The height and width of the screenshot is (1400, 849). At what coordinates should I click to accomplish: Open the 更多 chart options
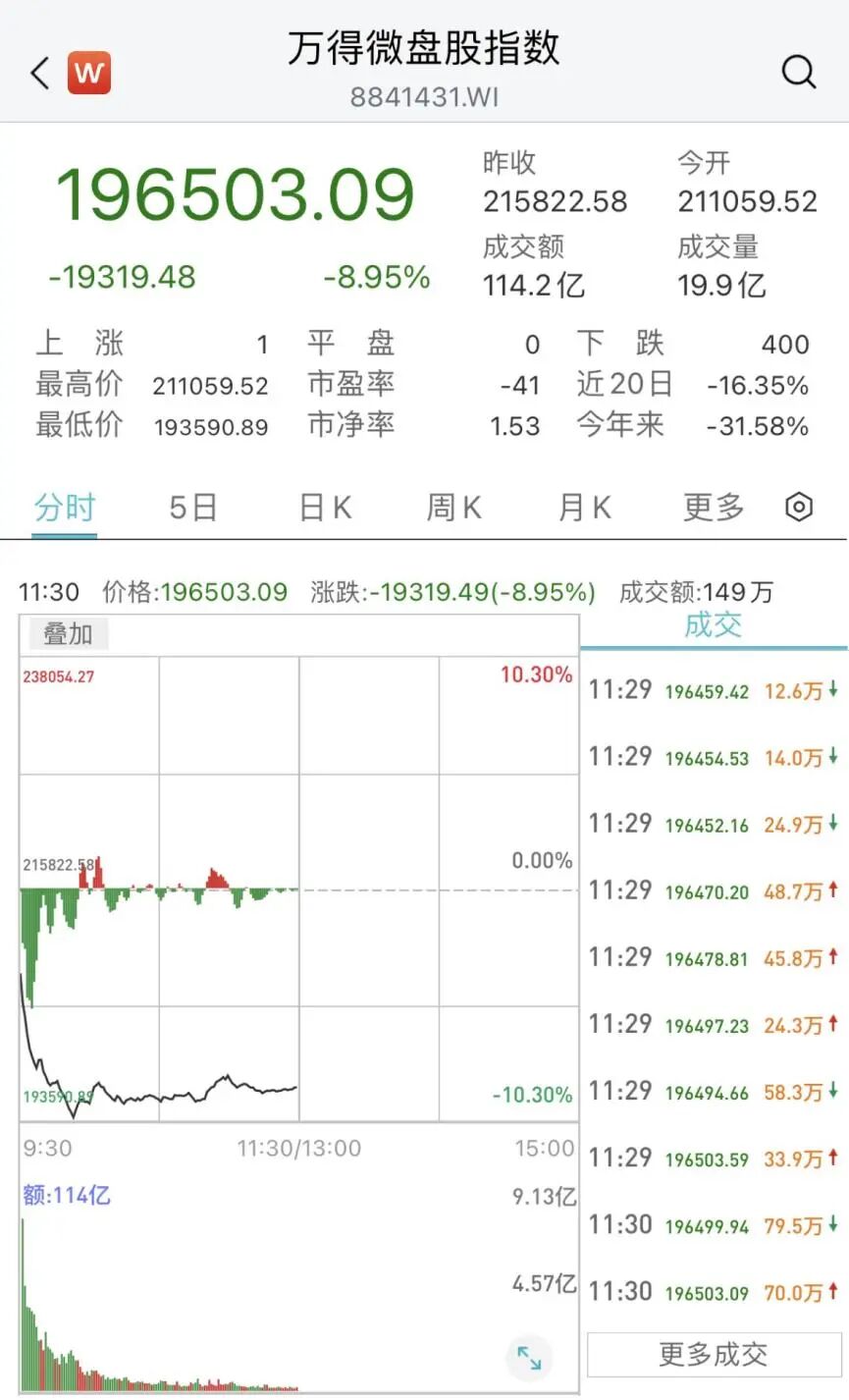(714, 508)
